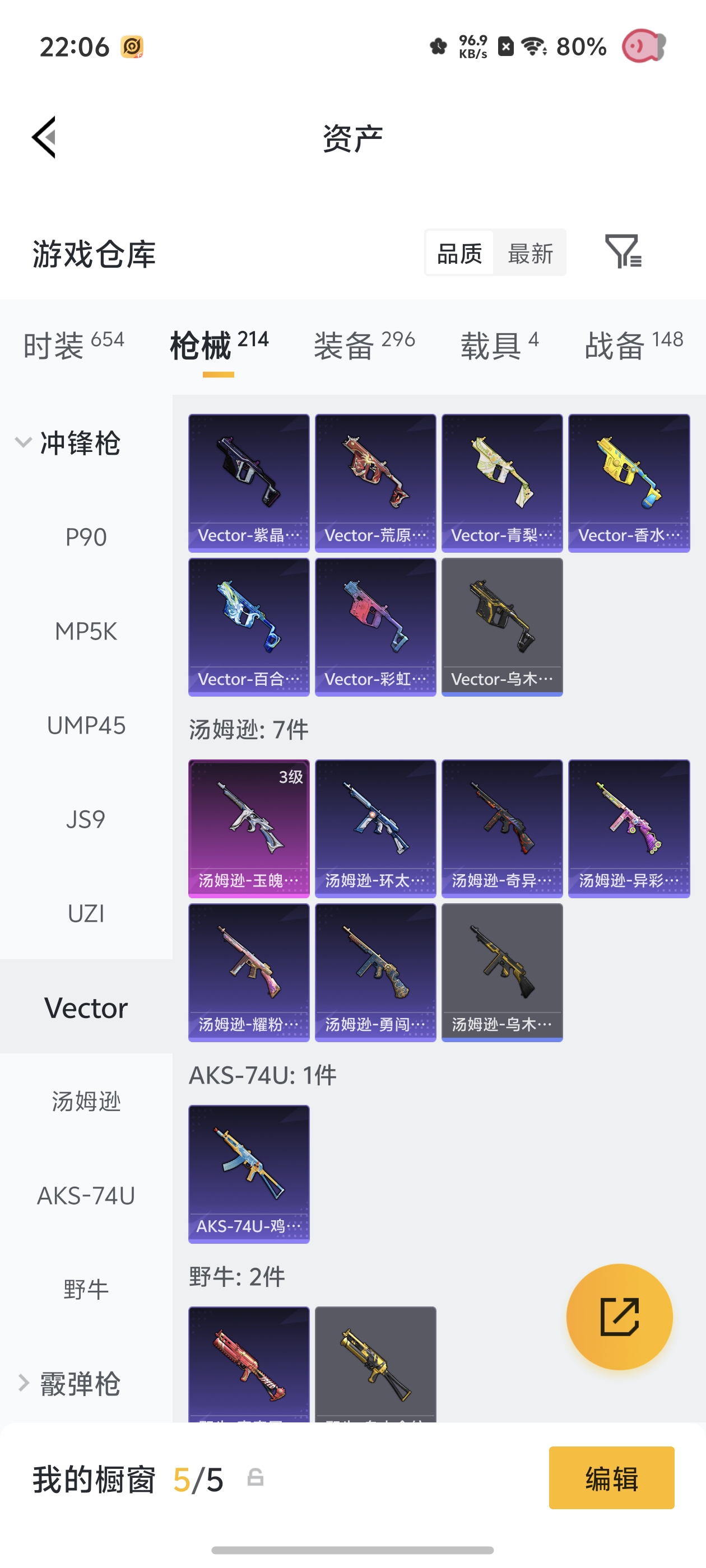Switch to the 装备 296 tab
The height and width of the screenshot is (1568, 706).
tap(364, 345)
